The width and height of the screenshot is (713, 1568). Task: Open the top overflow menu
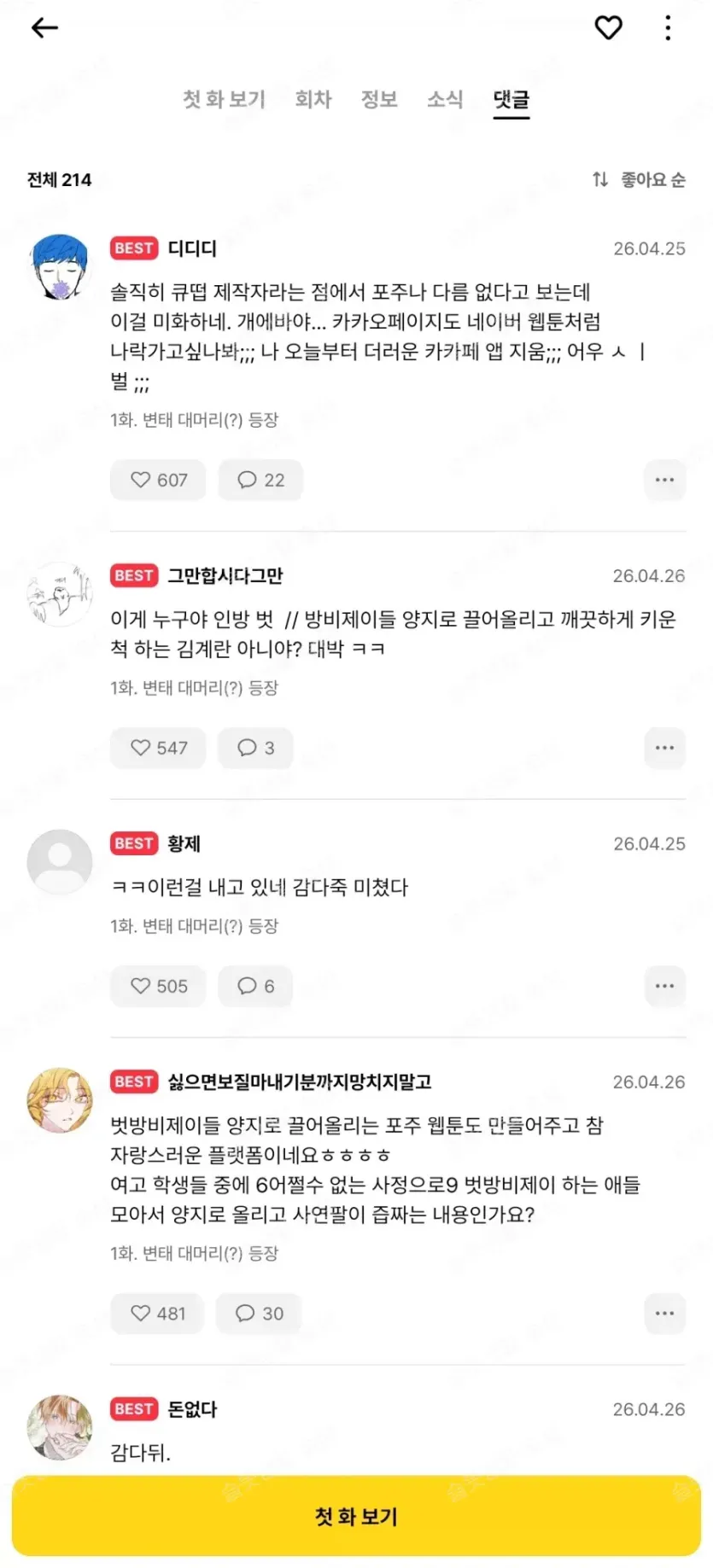click(668, 28)
